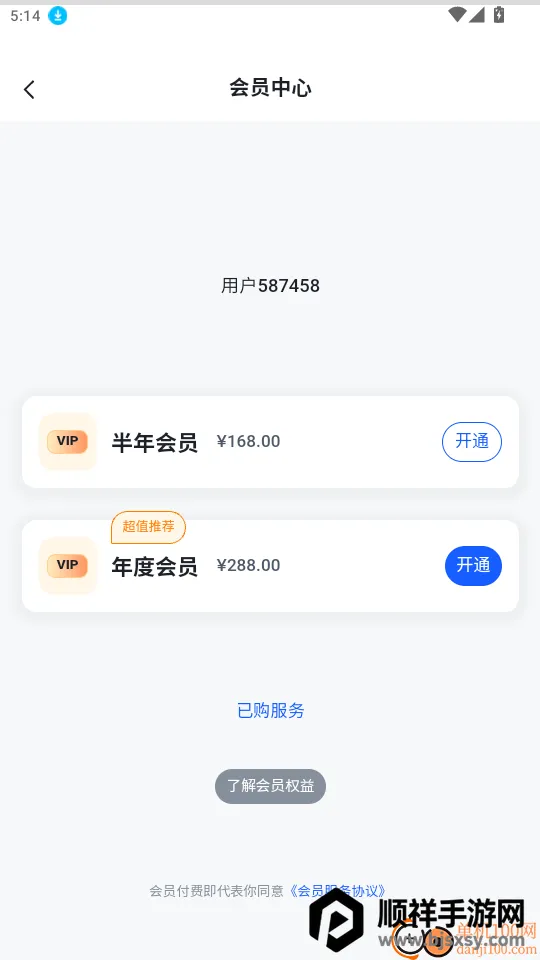Tap 开通 for the 年度会员 plan

[473, 566]
